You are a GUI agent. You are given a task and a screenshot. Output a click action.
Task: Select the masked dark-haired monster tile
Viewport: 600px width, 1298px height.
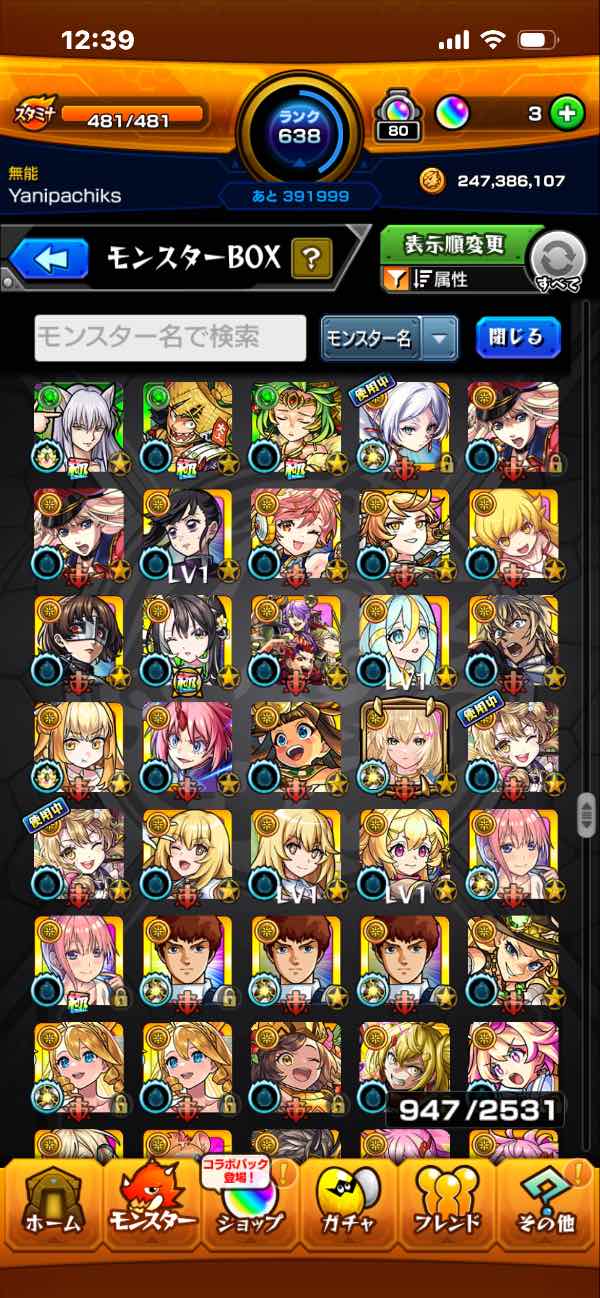pyautogui.click(x=79, y=642)
